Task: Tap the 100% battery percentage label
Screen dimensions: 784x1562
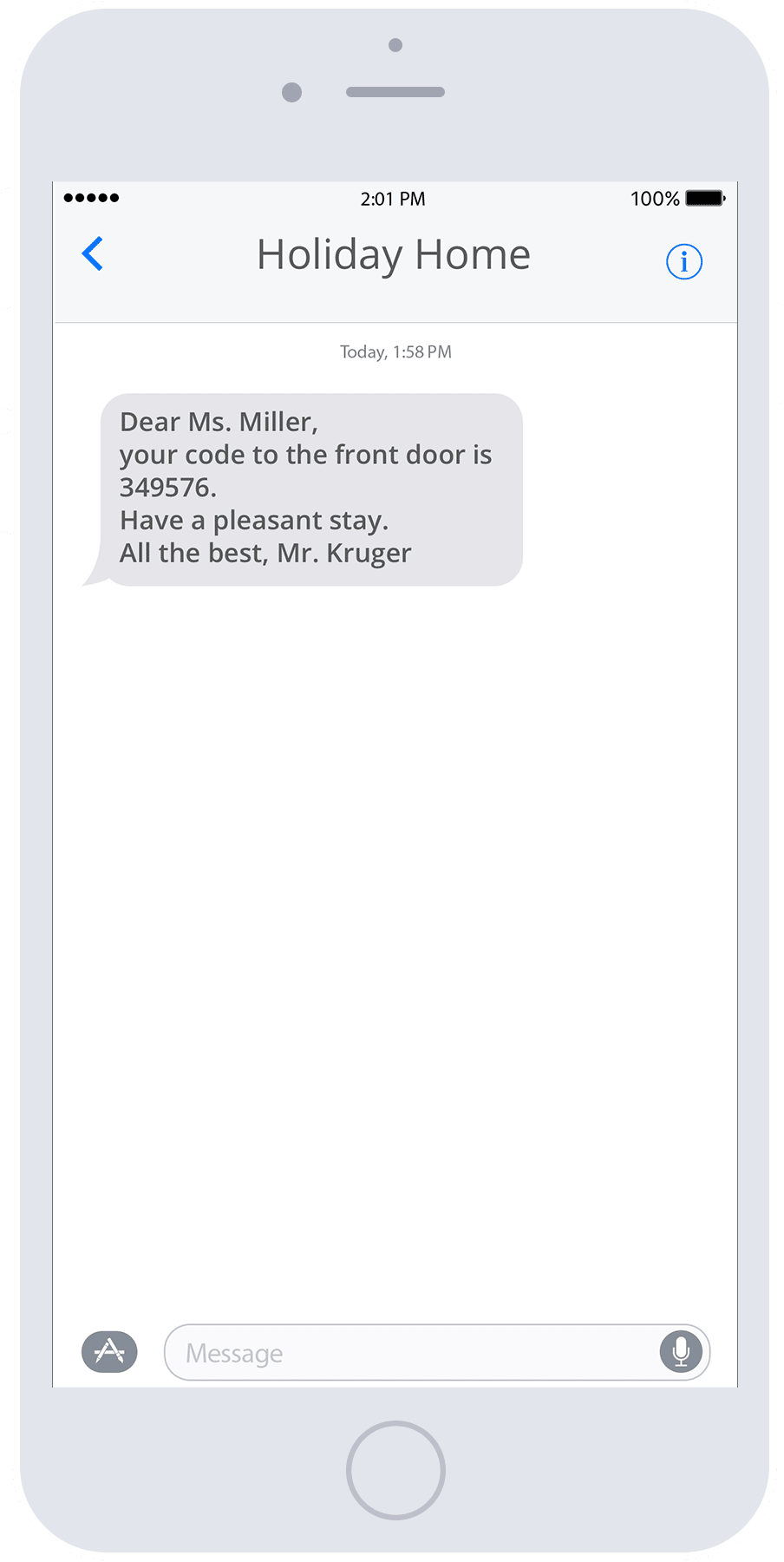Action: [x=657, y=199]
